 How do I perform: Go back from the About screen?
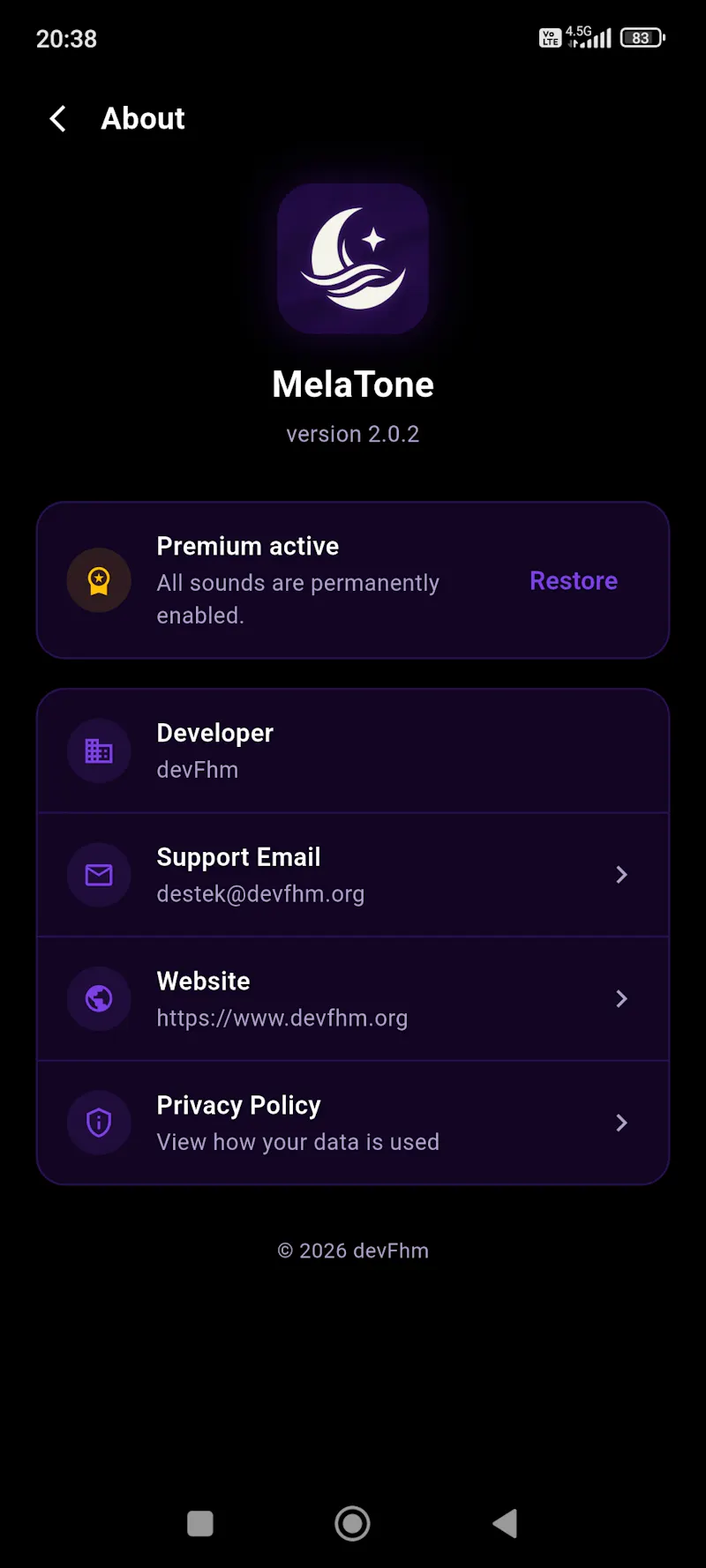pyautogui.click(x=58, y=118)
